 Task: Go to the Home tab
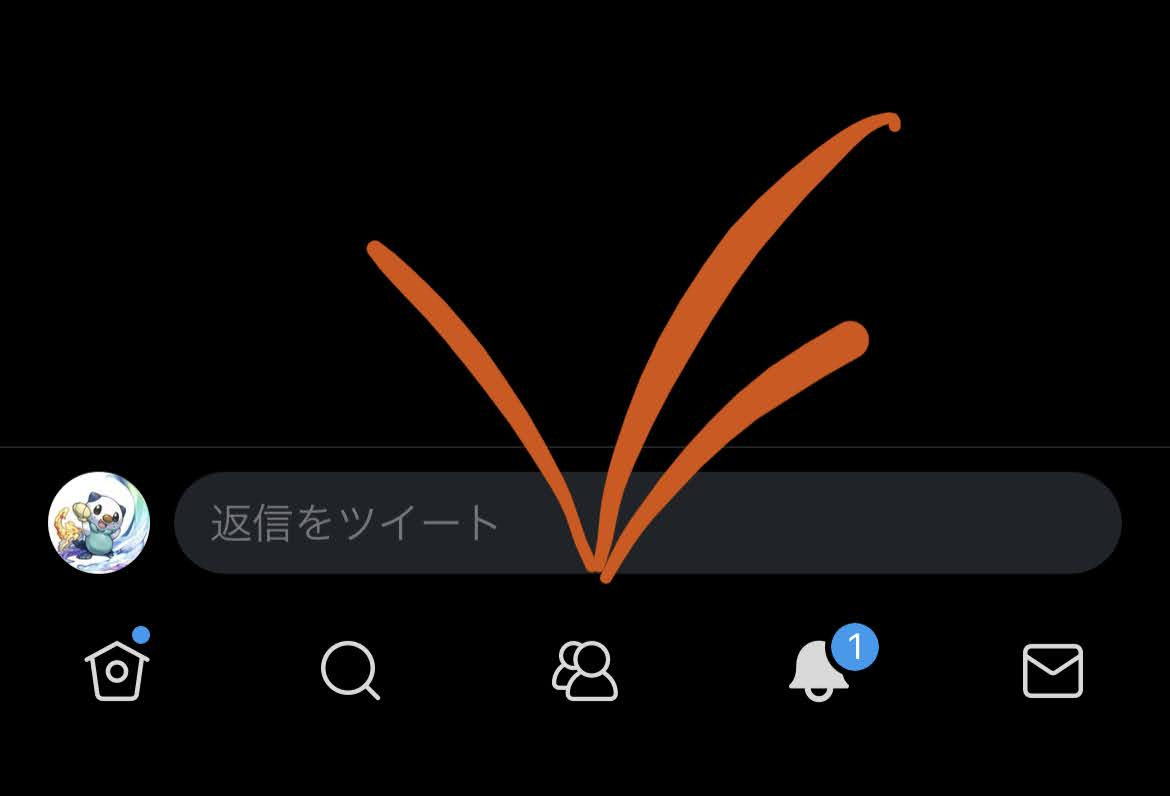pyautogui.click(x=117, y=669)
